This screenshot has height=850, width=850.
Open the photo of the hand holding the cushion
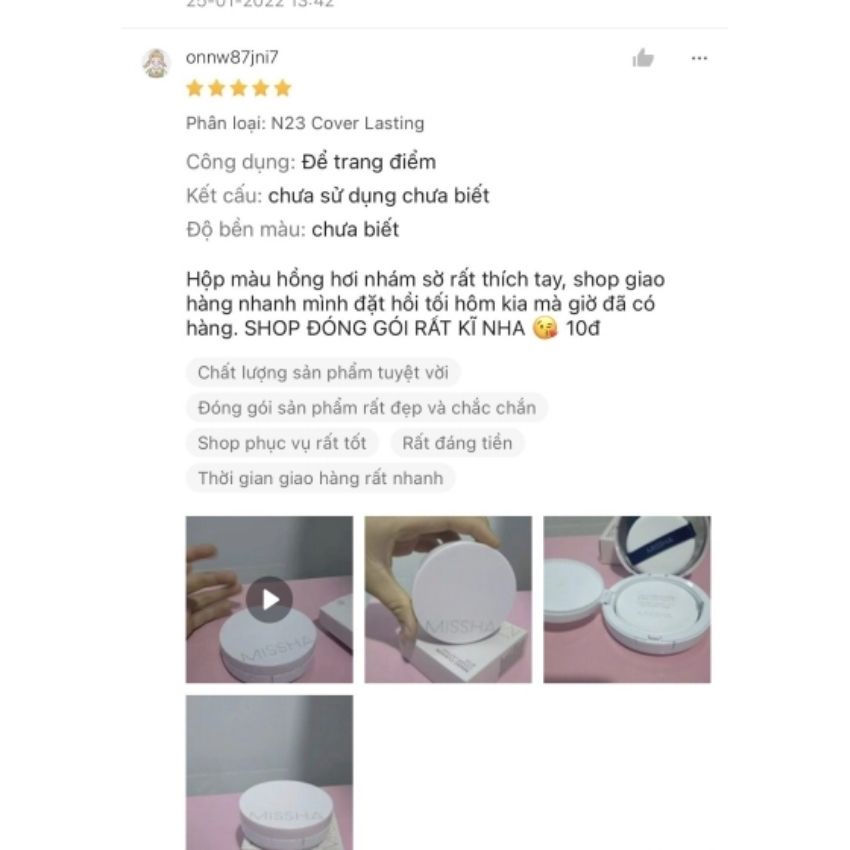pos(447,599)
